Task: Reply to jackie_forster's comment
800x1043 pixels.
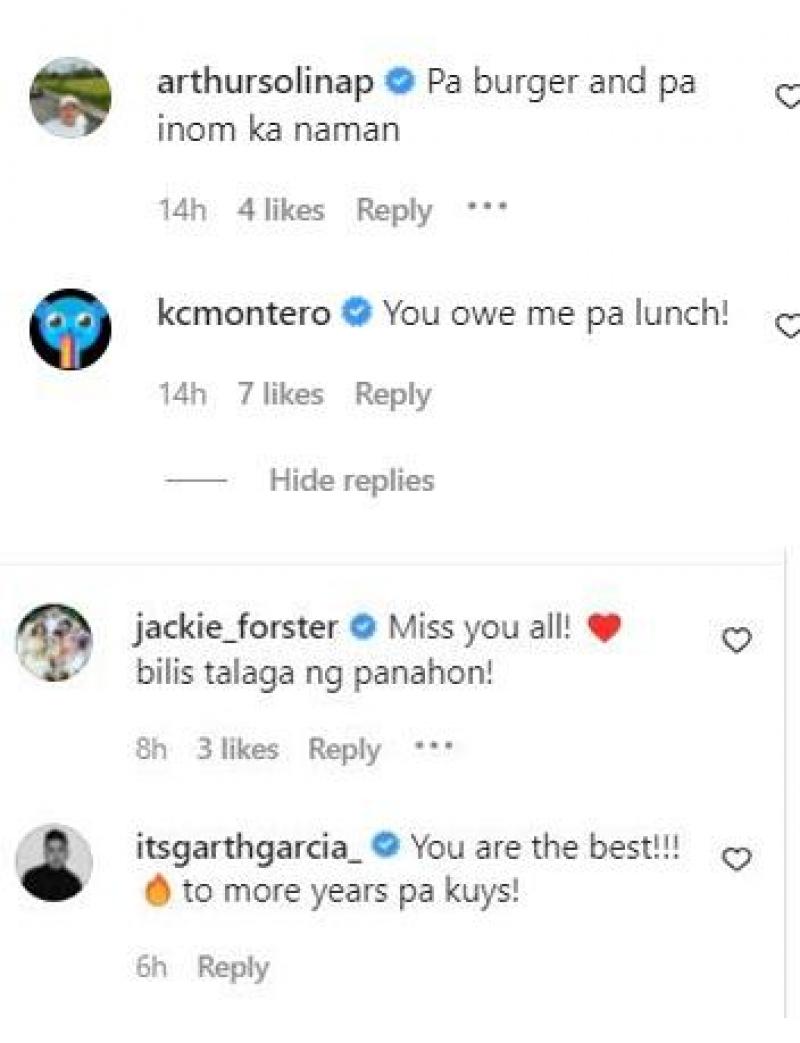Action: [344, 749]
